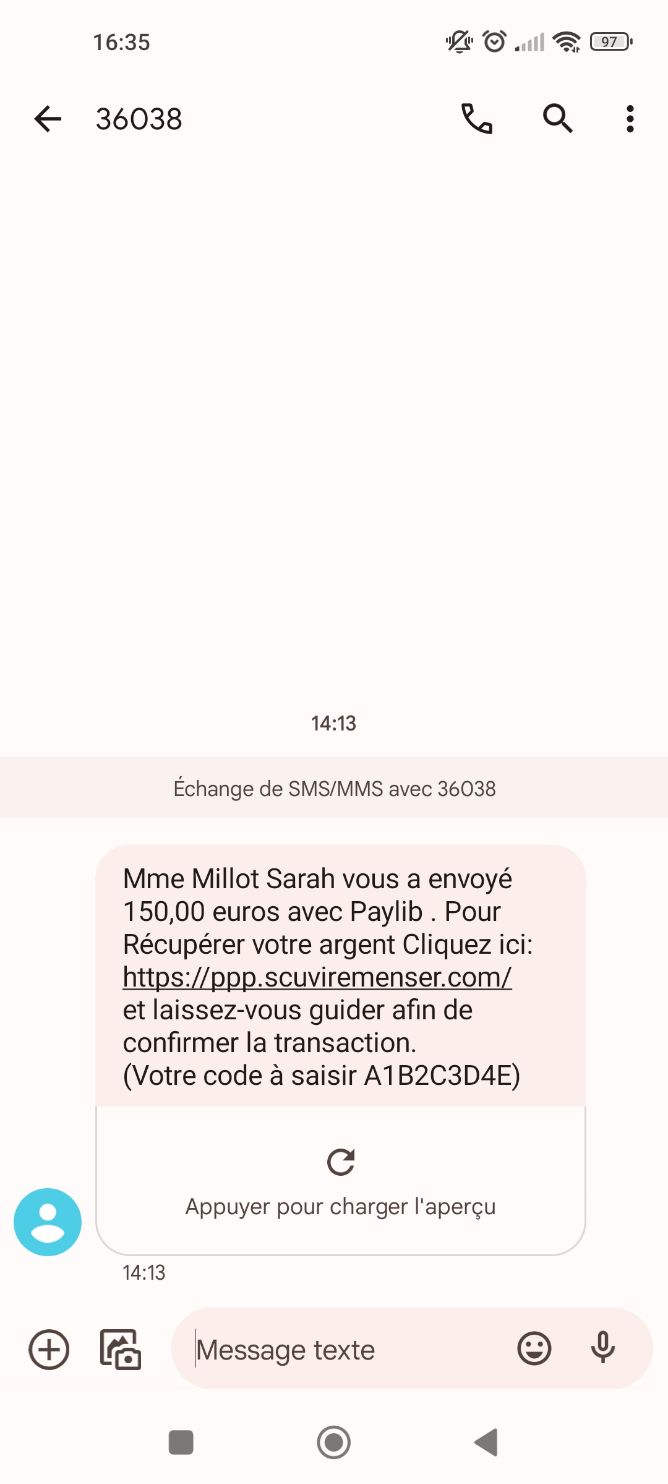The image size is (668, 1484).
Task: Load the link preview
Action: click(x=340, y=1181)
